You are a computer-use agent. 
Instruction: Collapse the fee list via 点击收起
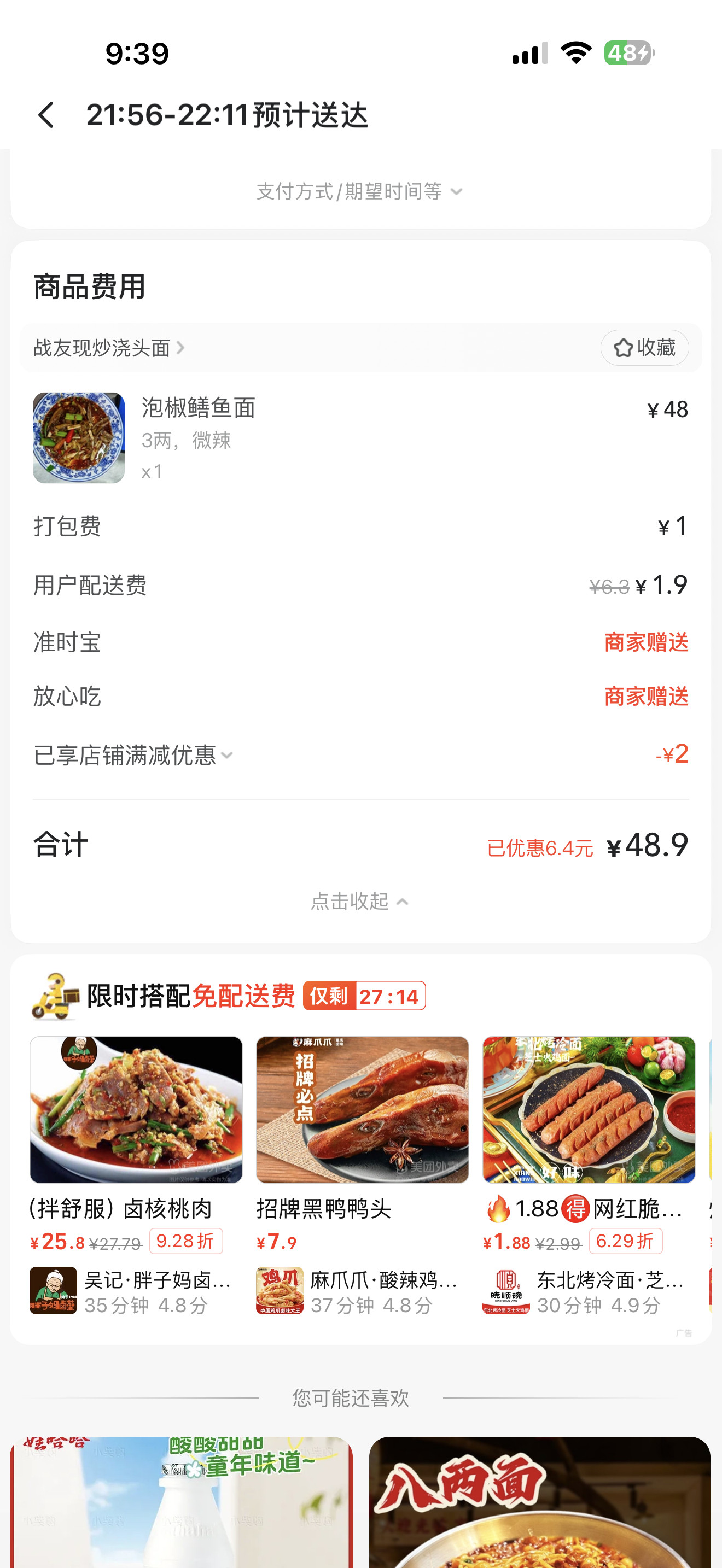tap(360, 901)
